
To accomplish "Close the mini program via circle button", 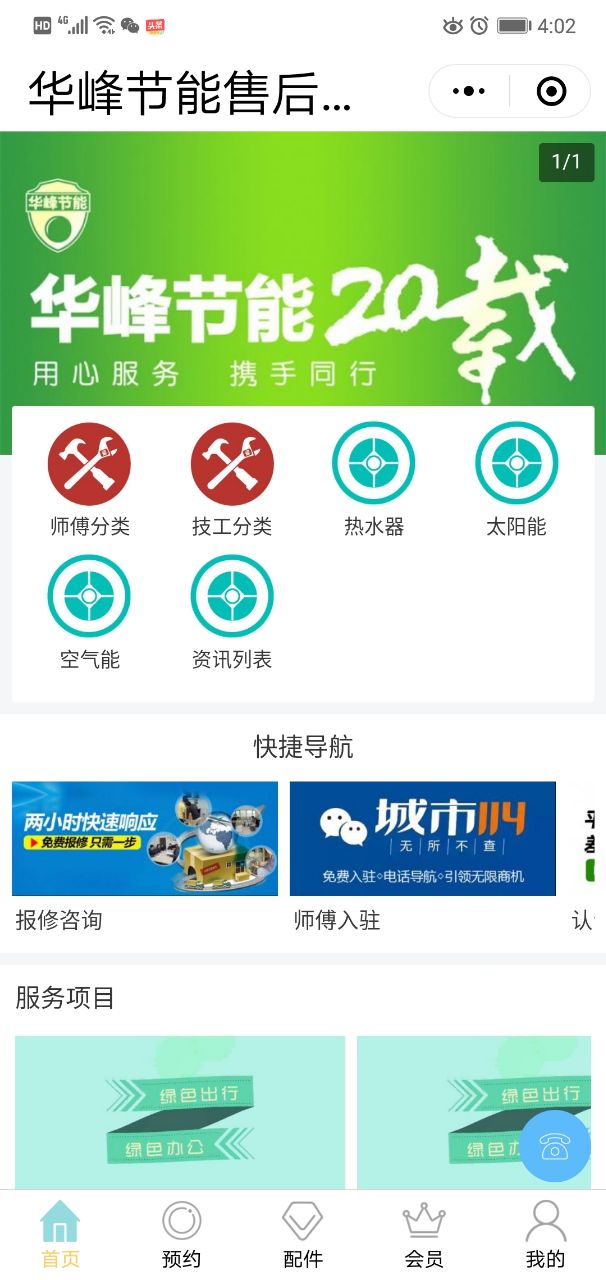I will [551, 92].
